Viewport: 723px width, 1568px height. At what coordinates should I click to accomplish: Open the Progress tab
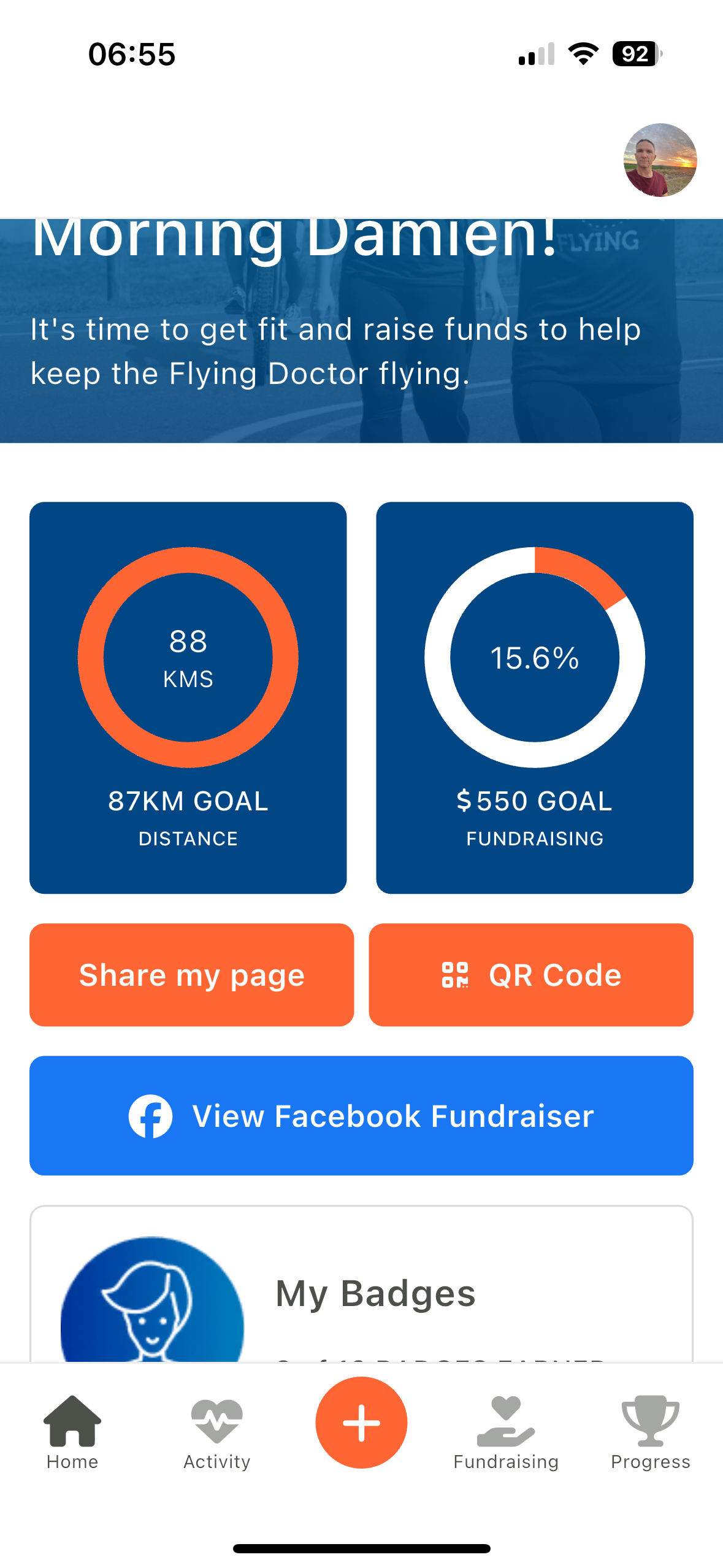pyautogui.click(x=651, y=1432)
